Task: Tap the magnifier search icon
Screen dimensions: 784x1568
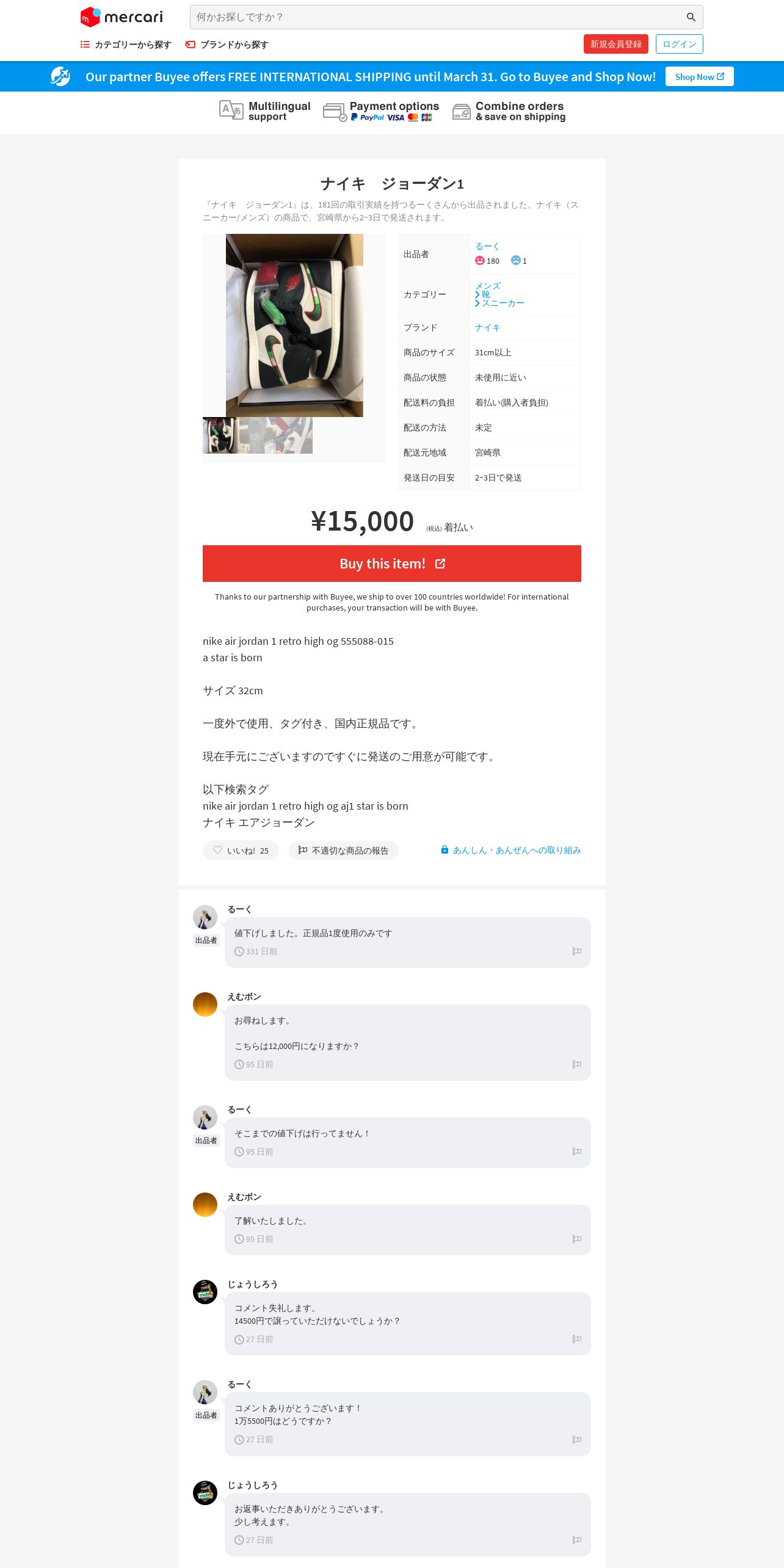Action: pyautogui.click(x=691, y=17)
